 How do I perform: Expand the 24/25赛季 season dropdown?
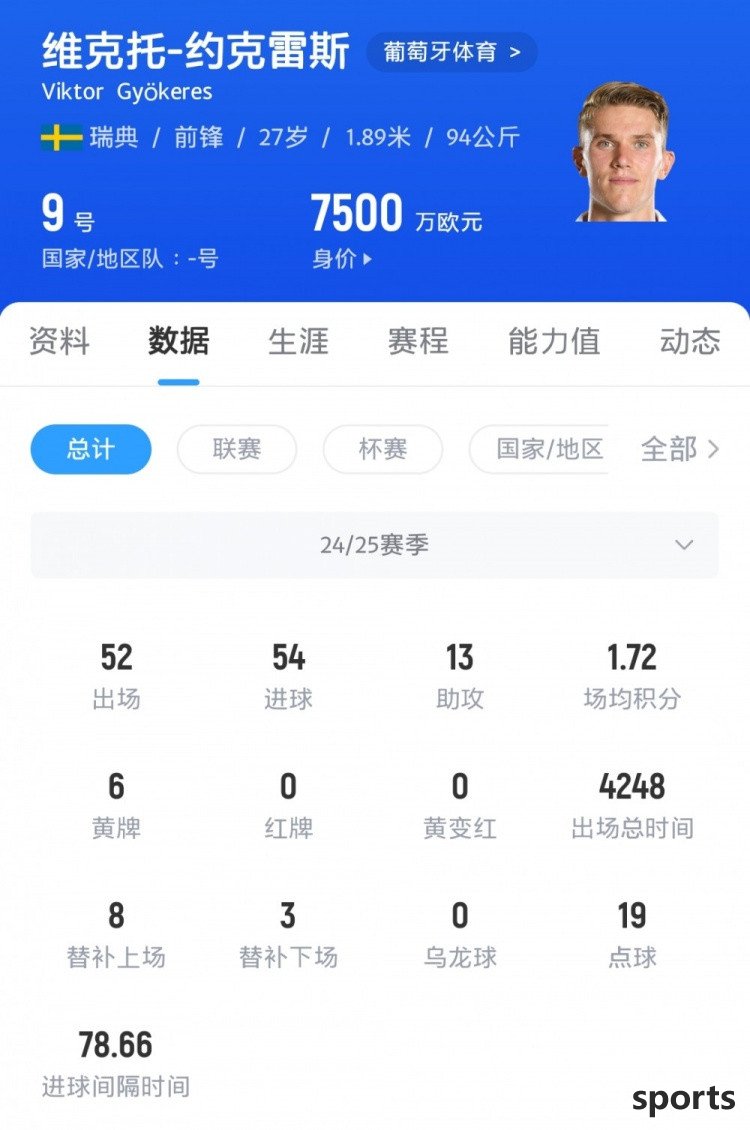[x=375, y=545]
